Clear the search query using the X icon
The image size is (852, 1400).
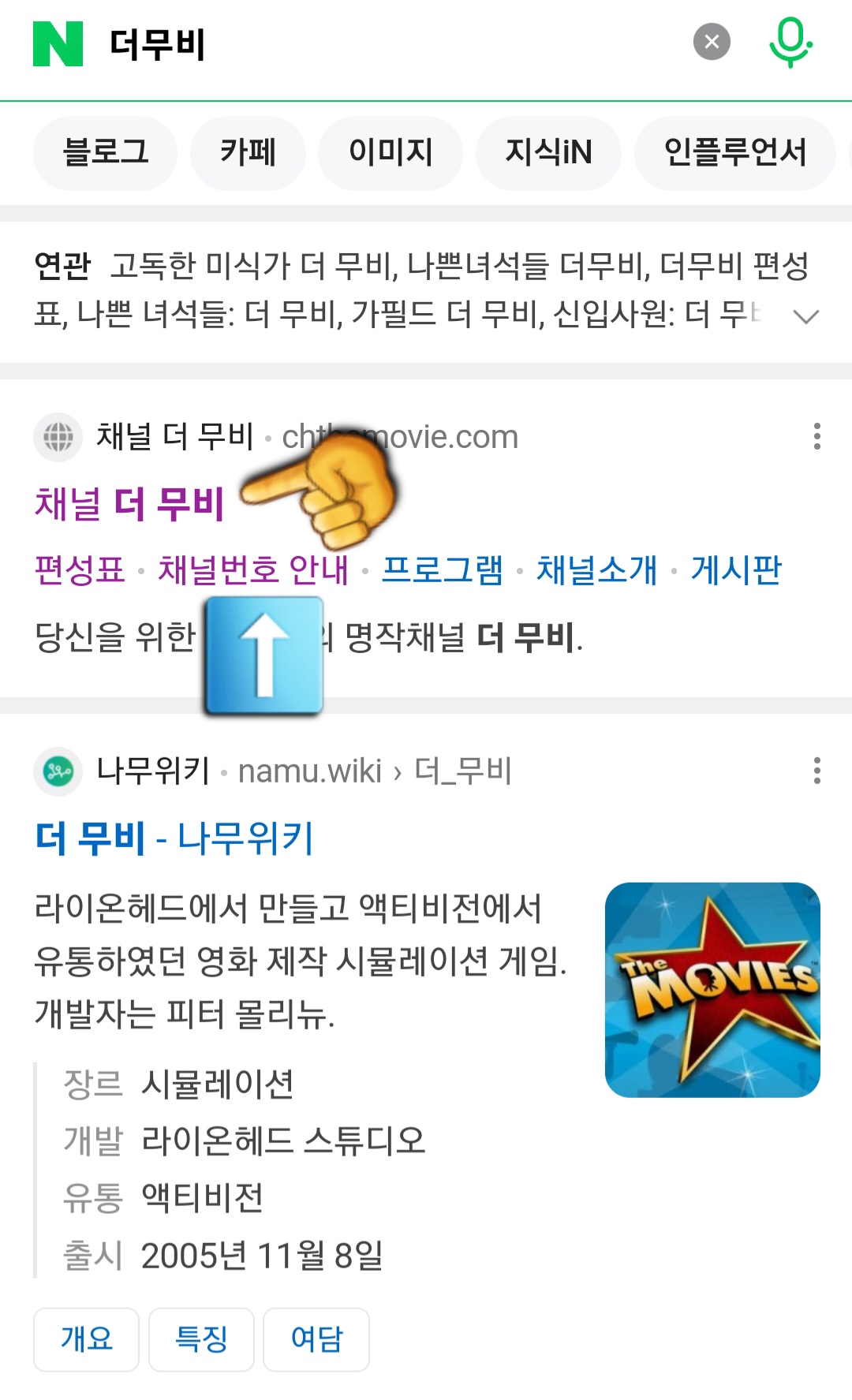point(711,42)
